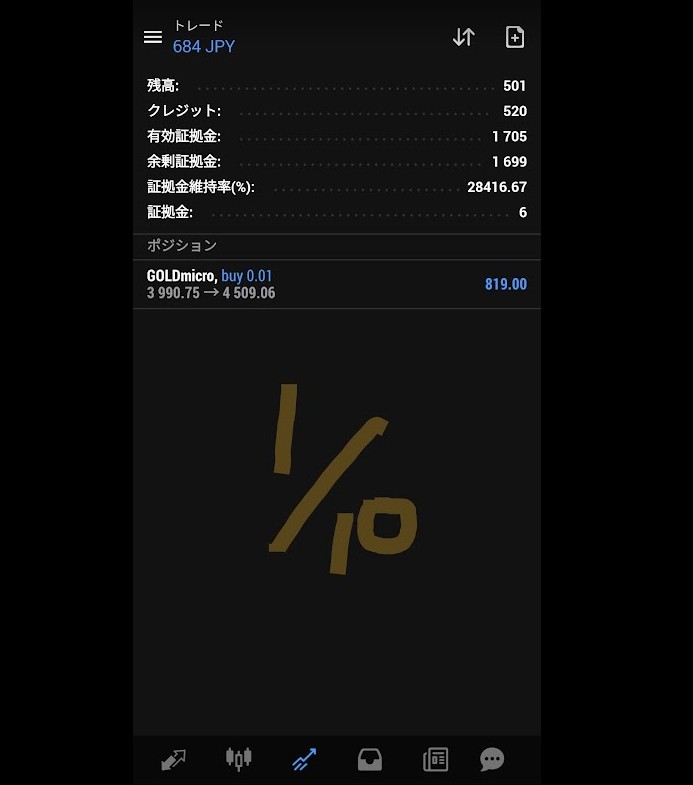
Task: Select the Trade tab
Action: 304,760
